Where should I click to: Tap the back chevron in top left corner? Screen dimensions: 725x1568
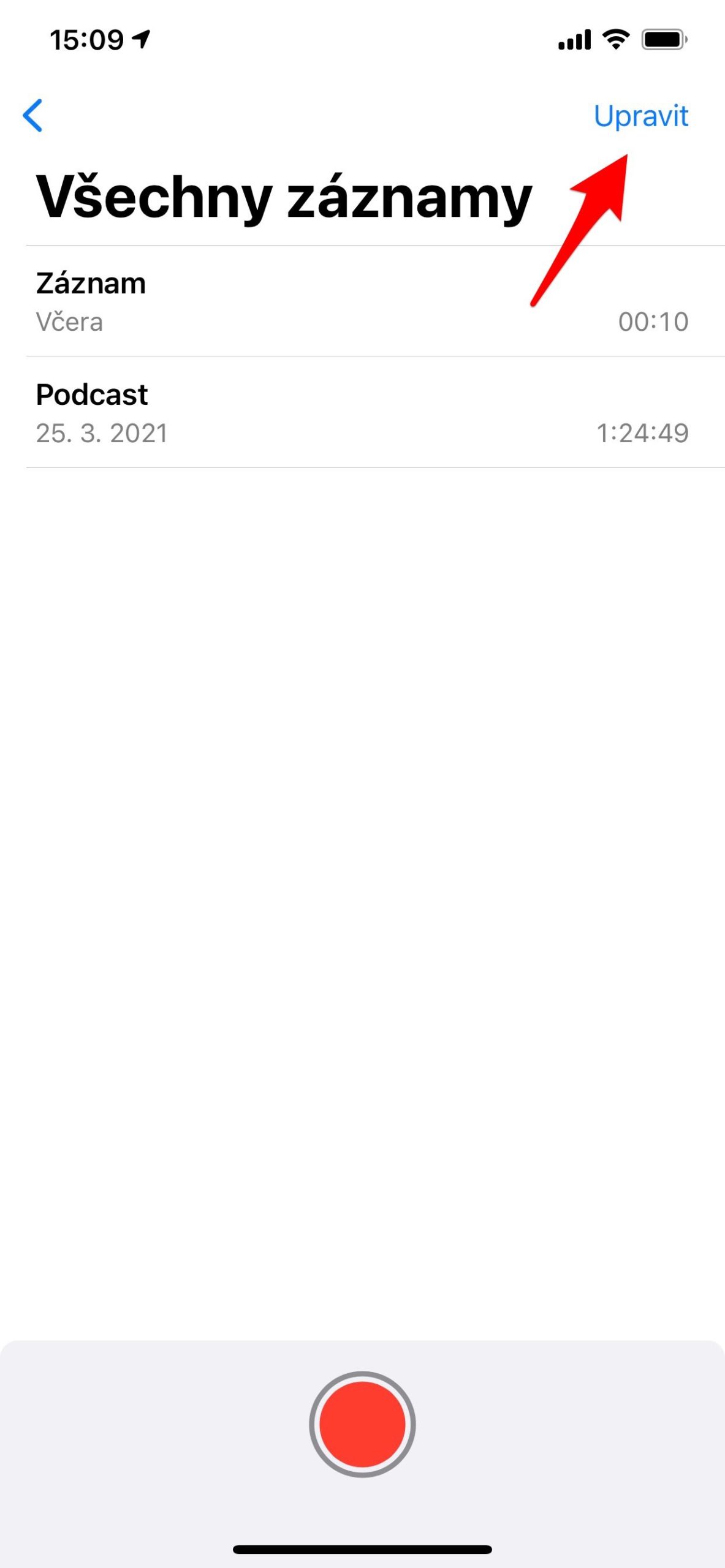click(x=34, y=116)
